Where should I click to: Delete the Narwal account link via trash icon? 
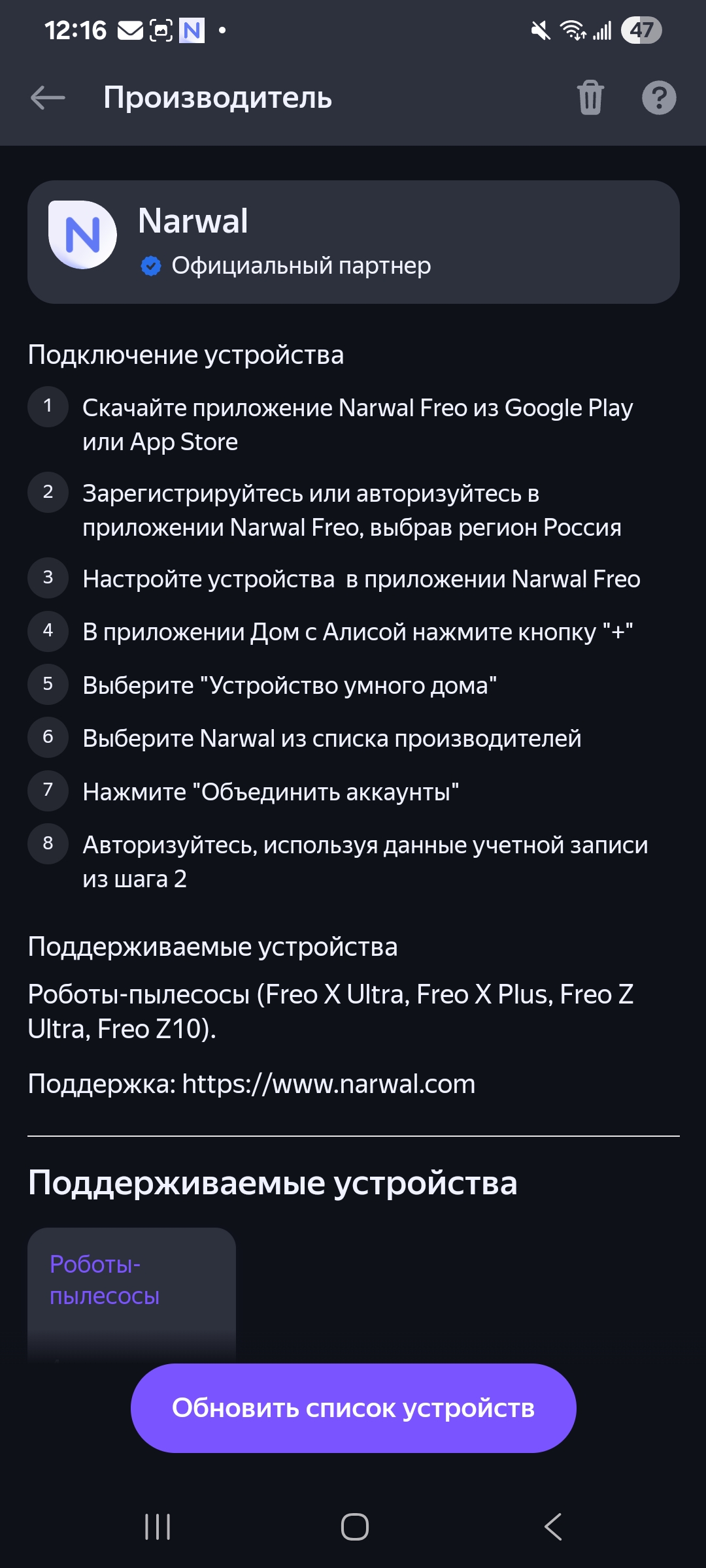tap(590, 98)
